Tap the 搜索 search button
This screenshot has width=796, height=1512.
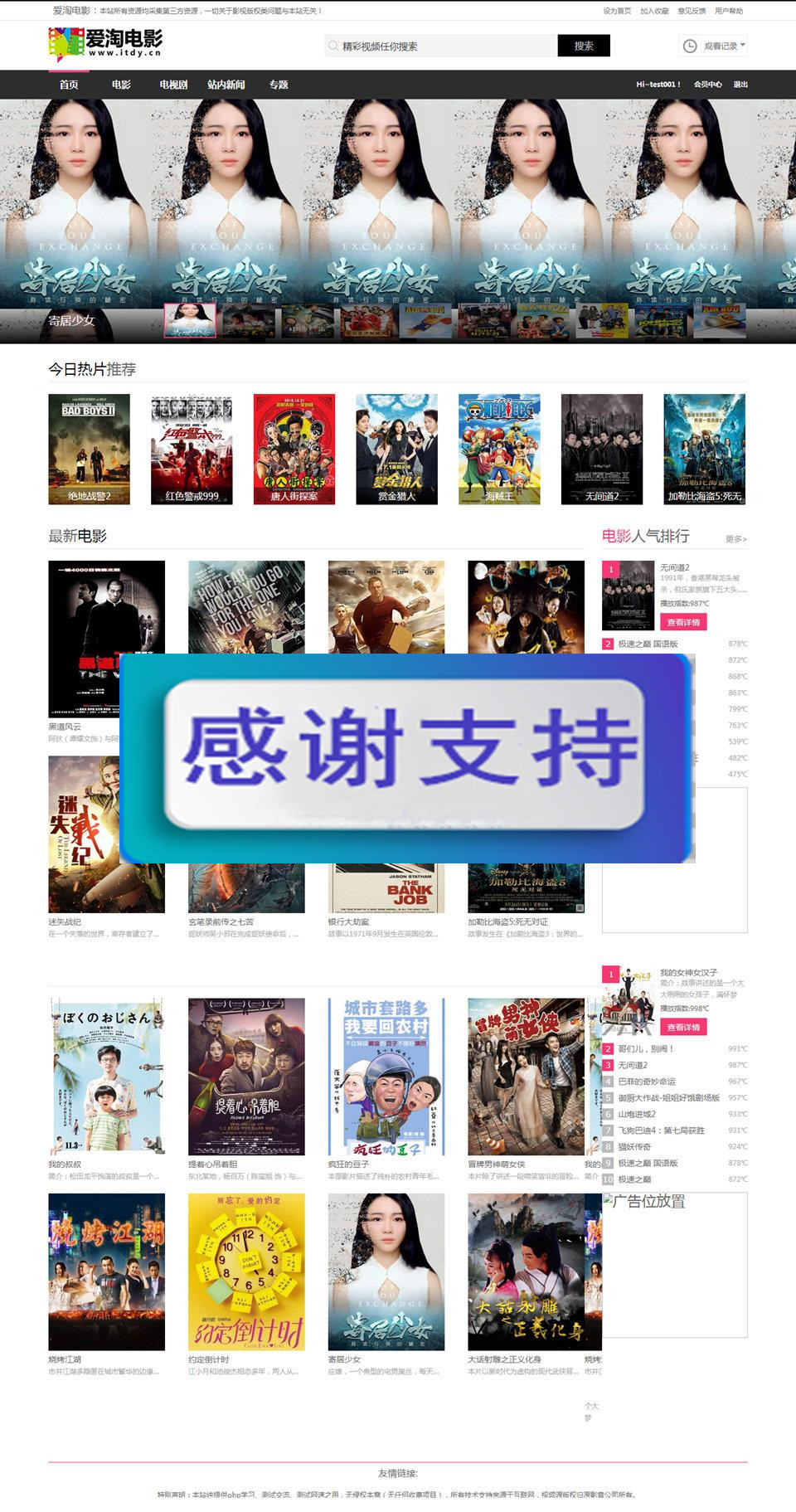584,46
